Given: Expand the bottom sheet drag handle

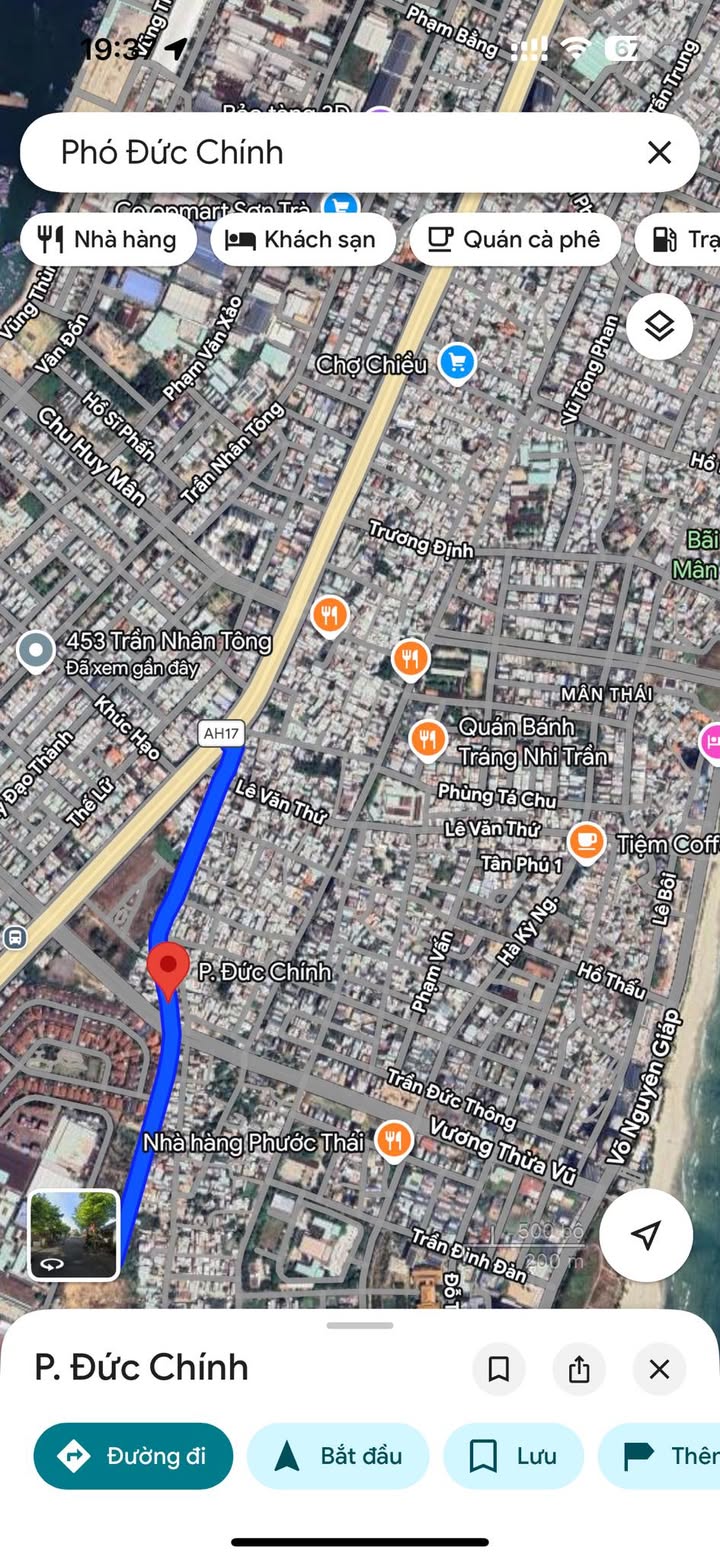Looking at the screenshot, I should point(359,1325).
